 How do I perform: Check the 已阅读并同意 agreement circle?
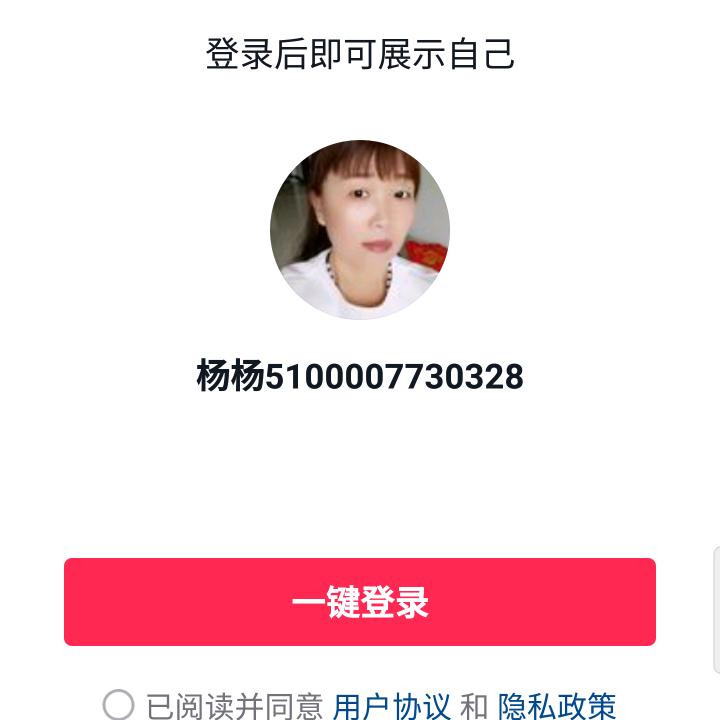click(x=118, y=705)
